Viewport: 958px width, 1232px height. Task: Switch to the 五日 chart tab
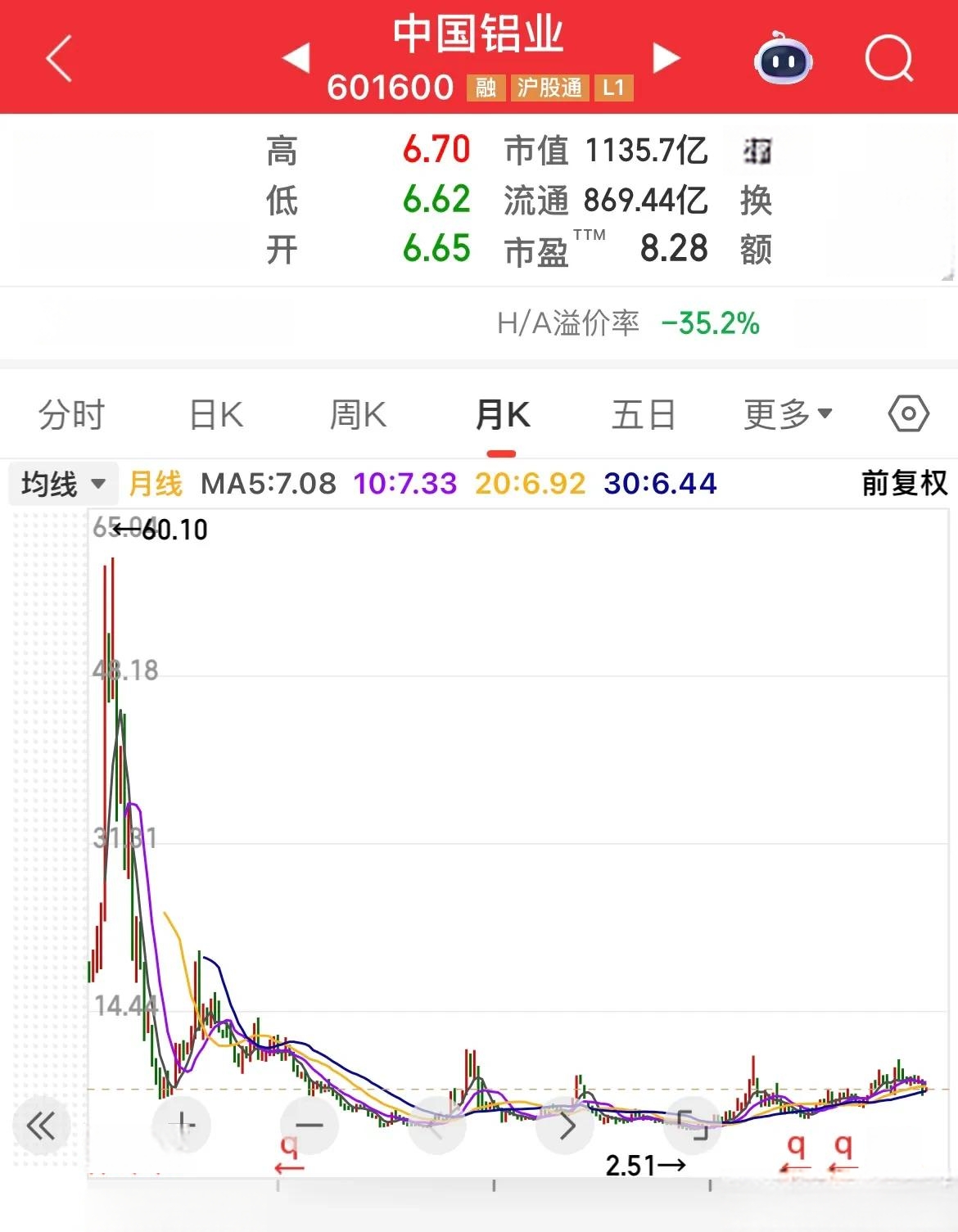[x=644, y=415]
